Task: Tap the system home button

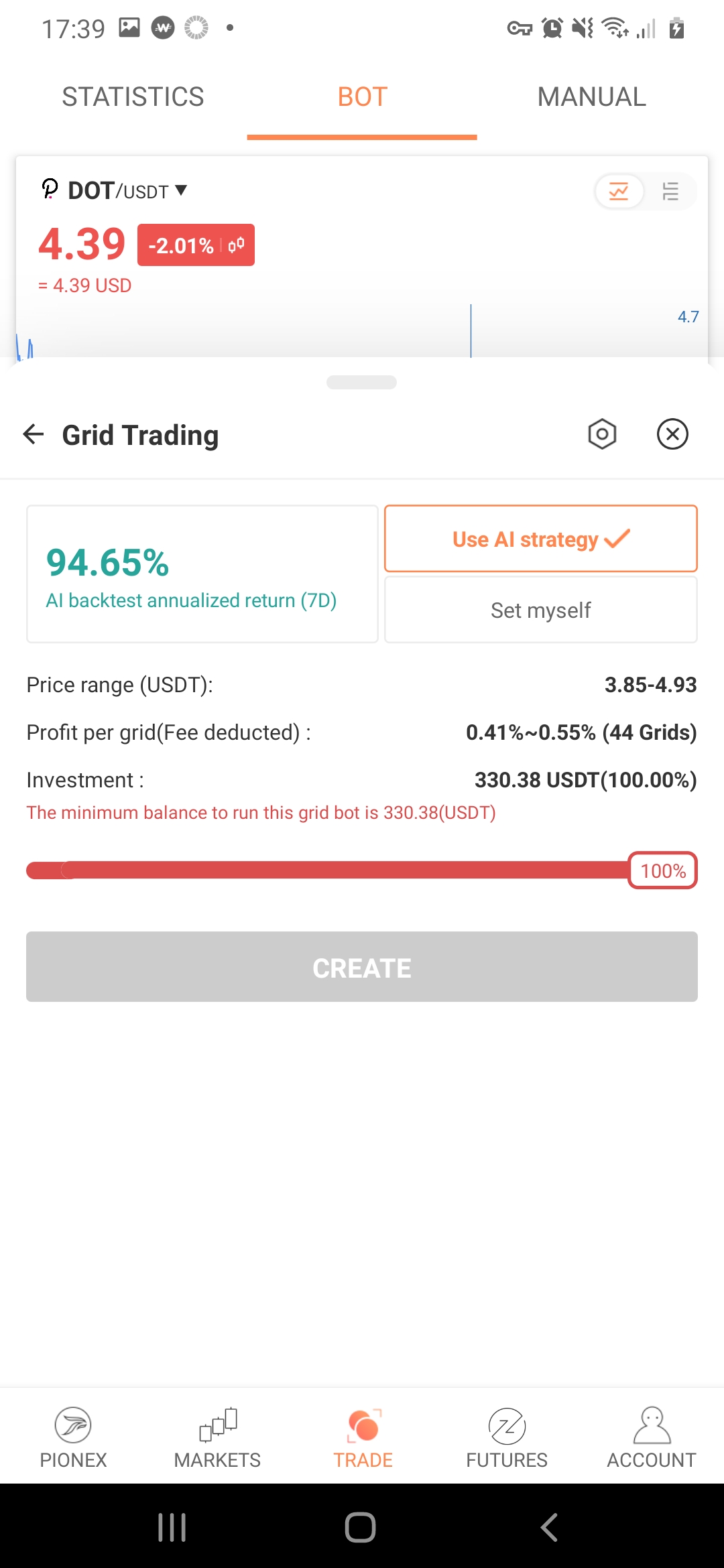Action: click(x=361, y=1528)
